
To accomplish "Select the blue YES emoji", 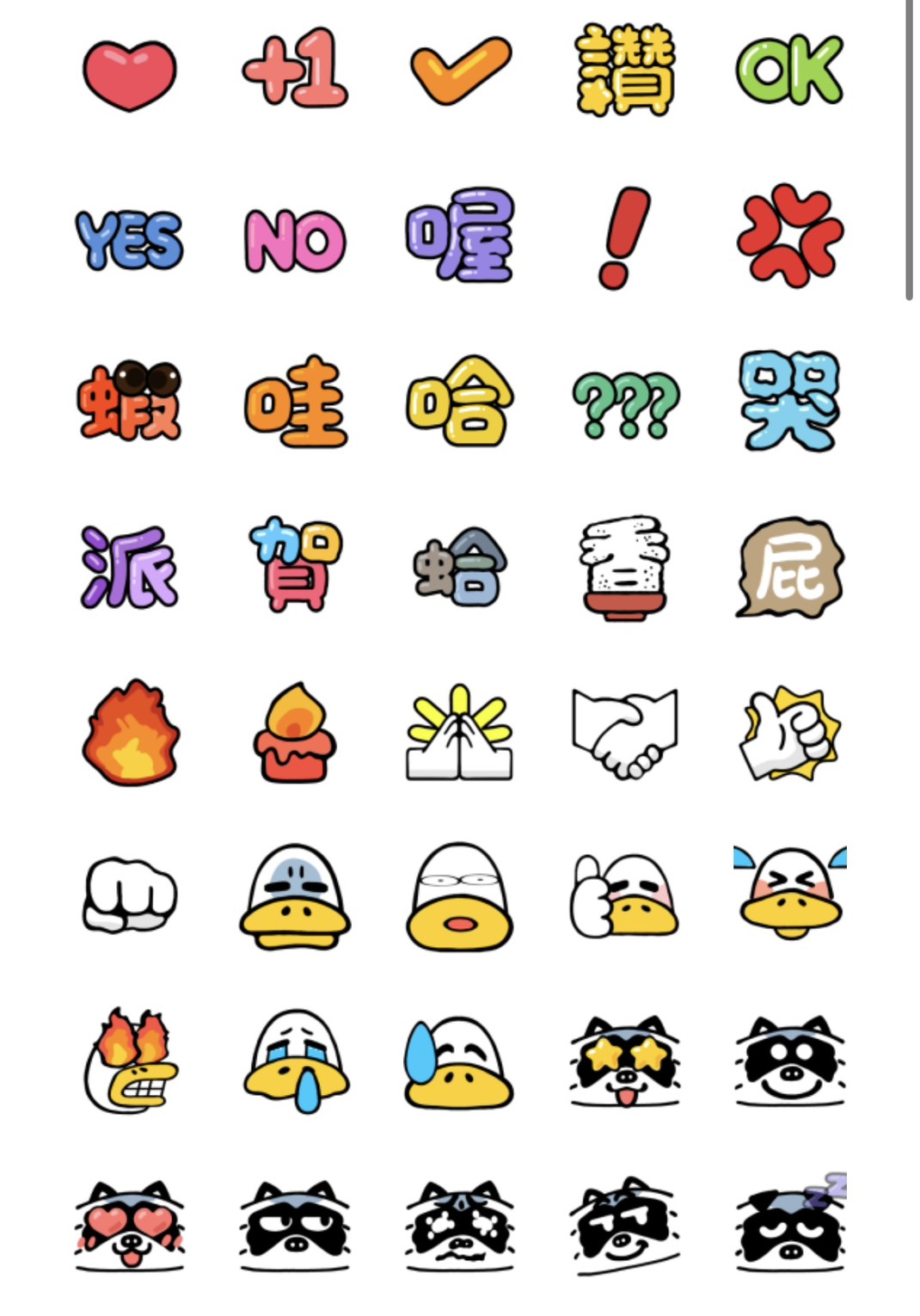I will [129, 240].
